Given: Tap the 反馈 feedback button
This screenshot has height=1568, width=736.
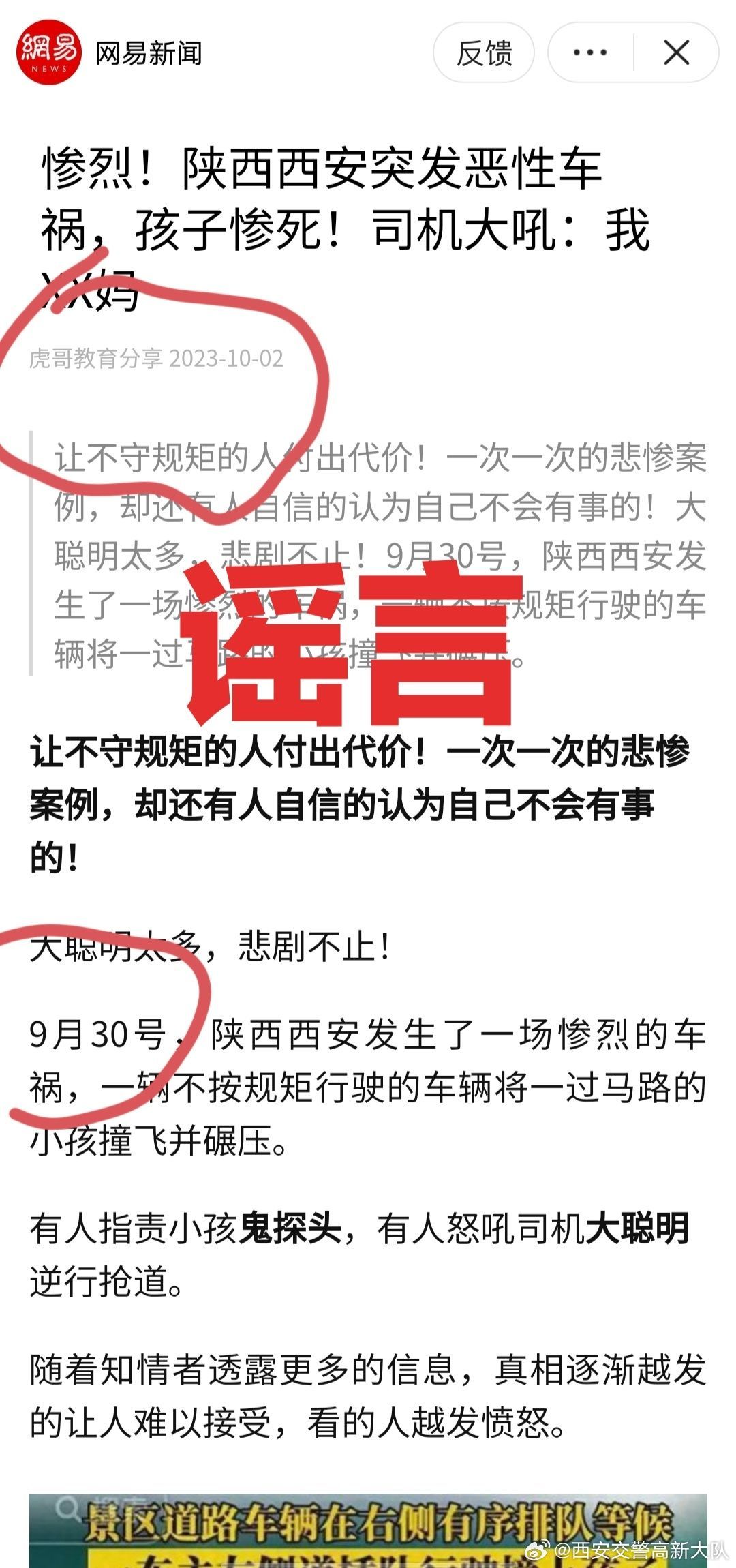Looking at the screenshot, I should point(484,52).
